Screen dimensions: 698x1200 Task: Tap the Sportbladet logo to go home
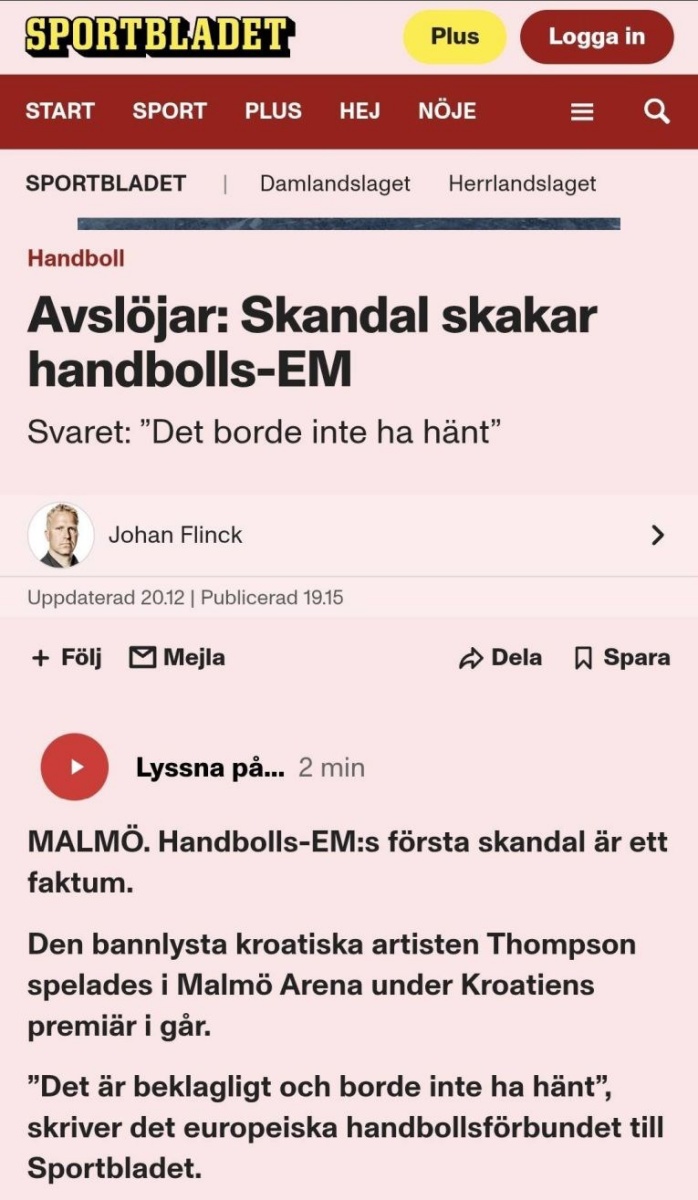coord(158,35)
